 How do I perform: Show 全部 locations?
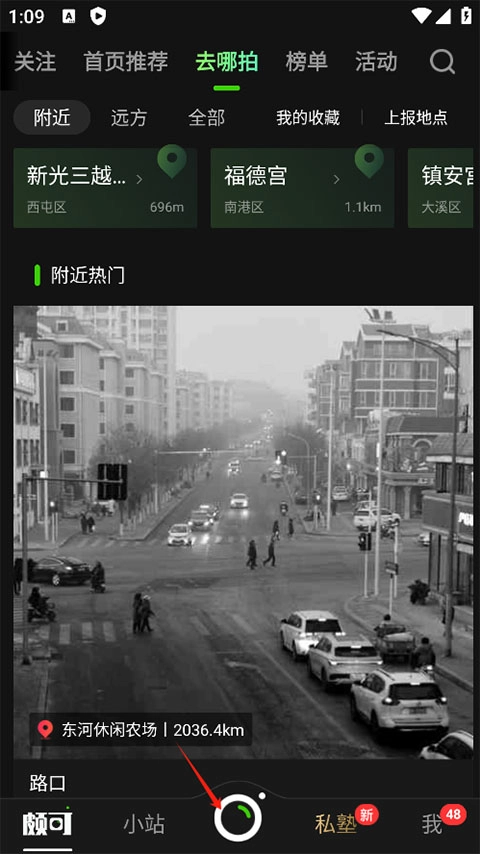206,117
